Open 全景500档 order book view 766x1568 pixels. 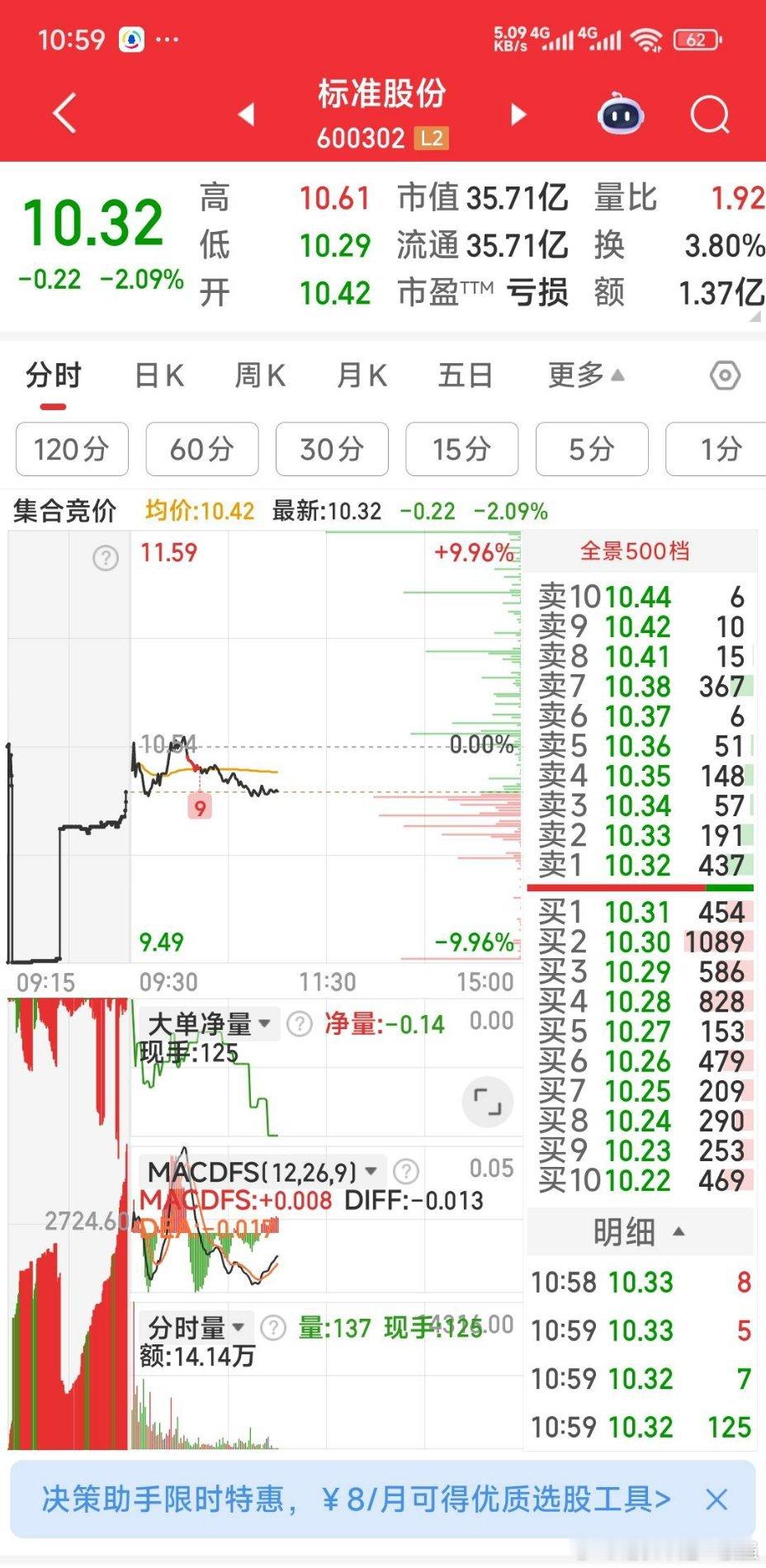tap(635, 550)
